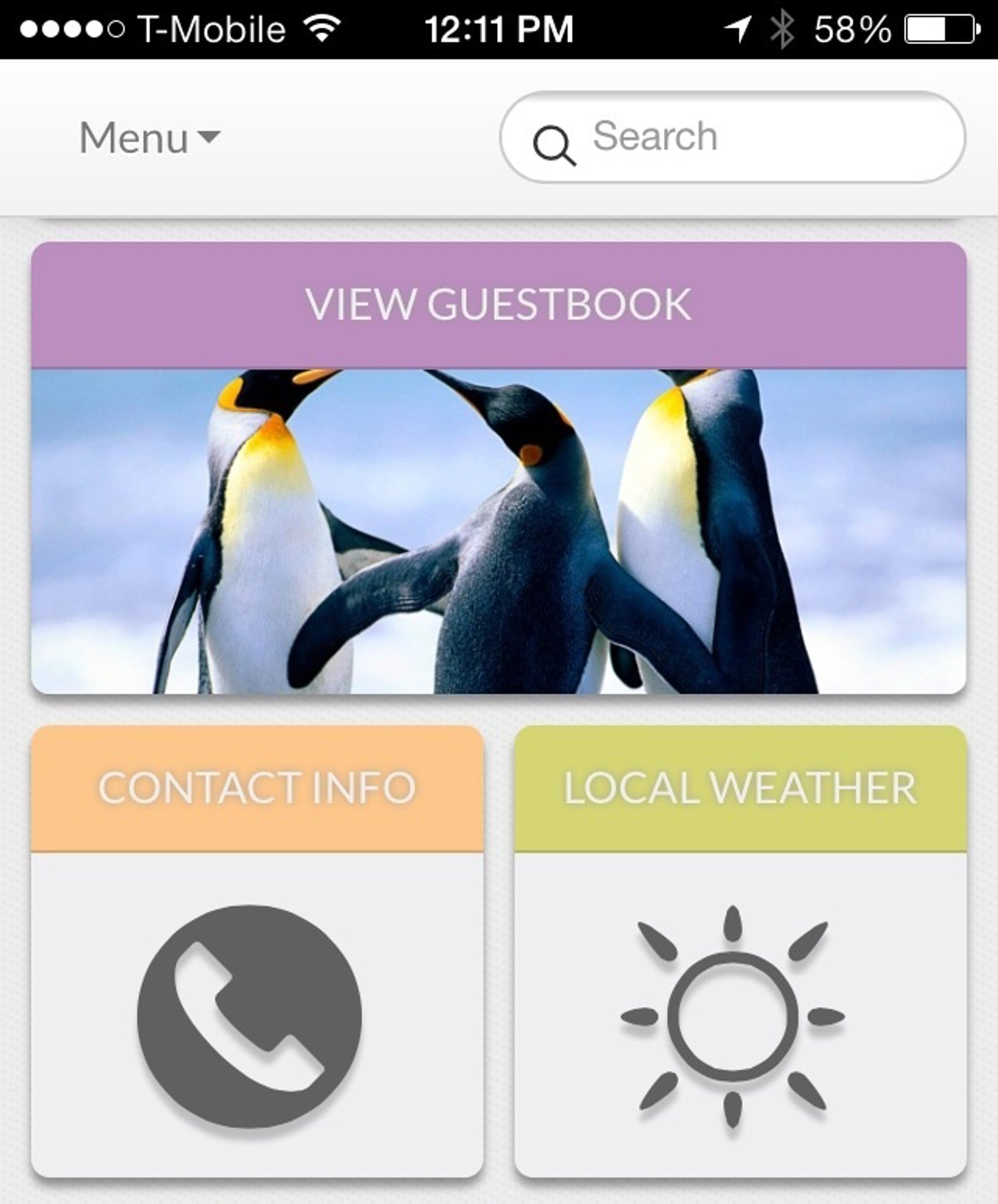This screenshot has height=1204, width=998.
Task: Open the Contact Info tile
Action: coord(257,952)
